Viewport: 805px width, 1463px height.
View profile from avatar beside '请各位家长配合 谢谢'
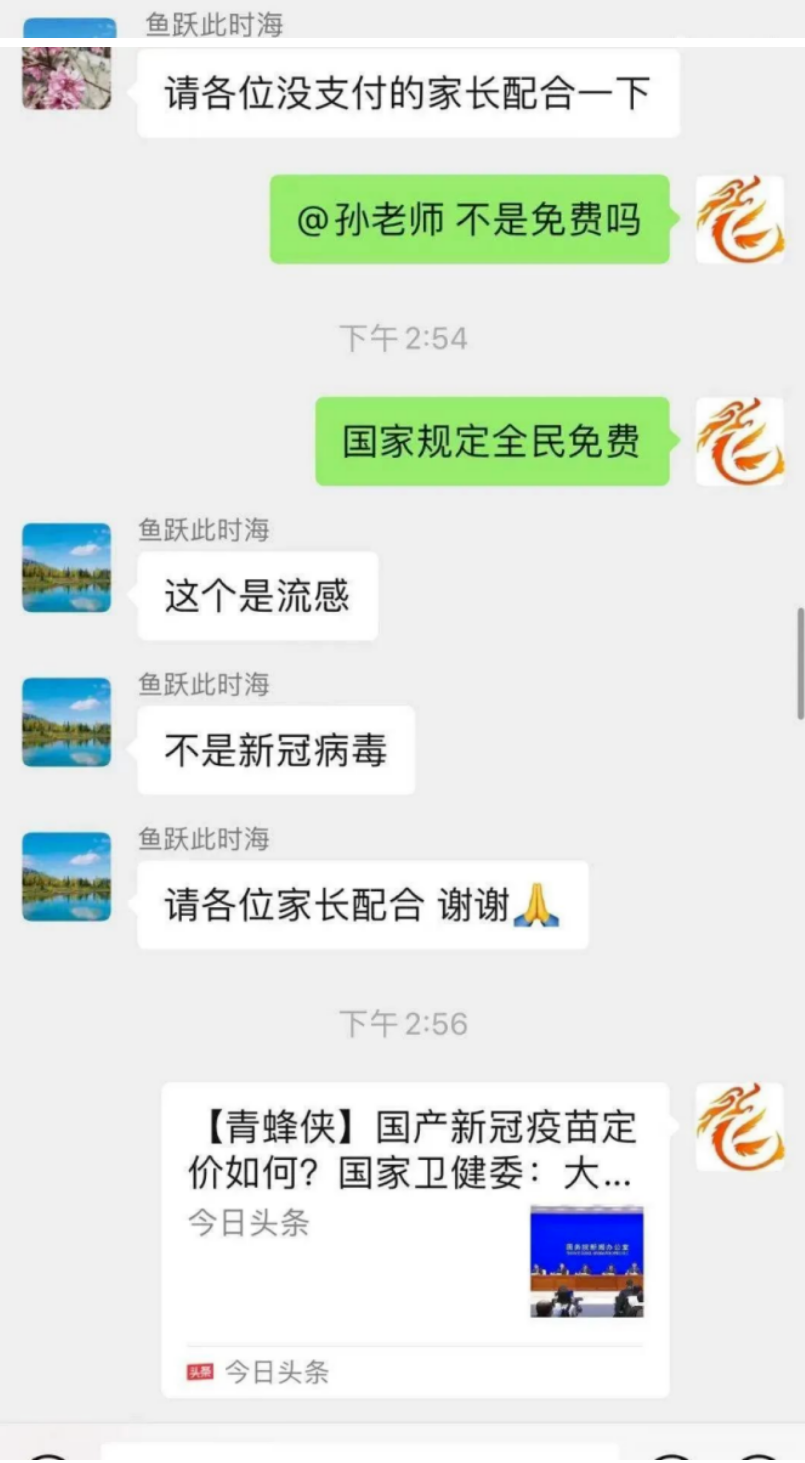pos(67,876)
